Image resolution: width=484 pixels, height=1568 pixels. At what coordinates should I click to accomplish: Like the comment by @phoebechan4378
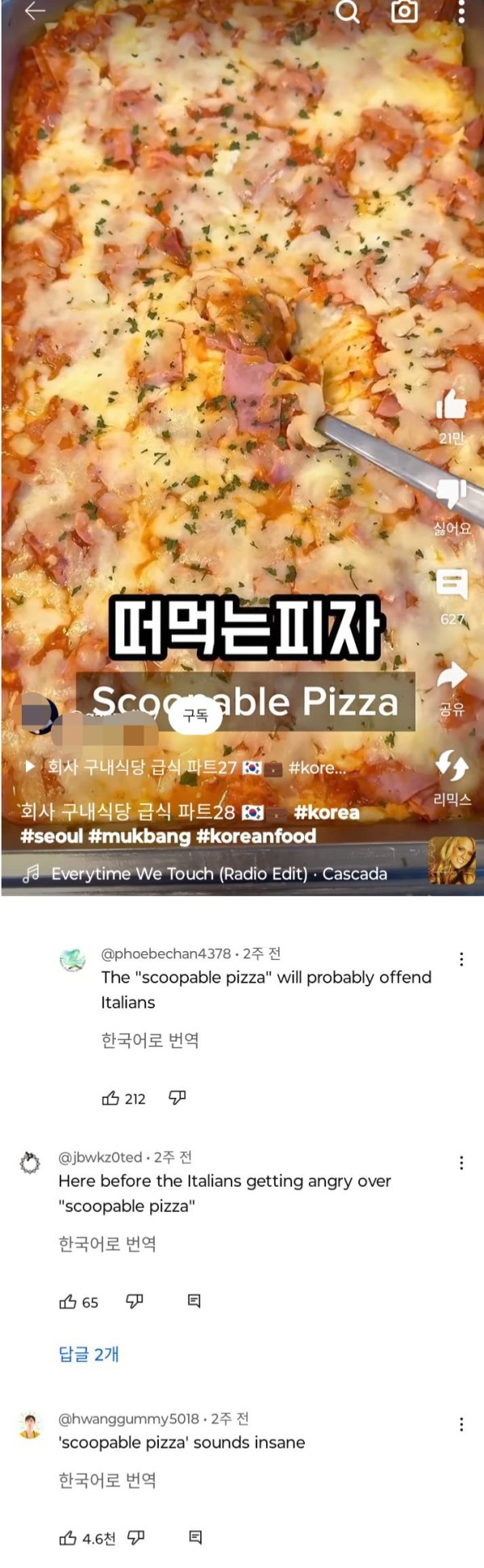pos(111,1098)
